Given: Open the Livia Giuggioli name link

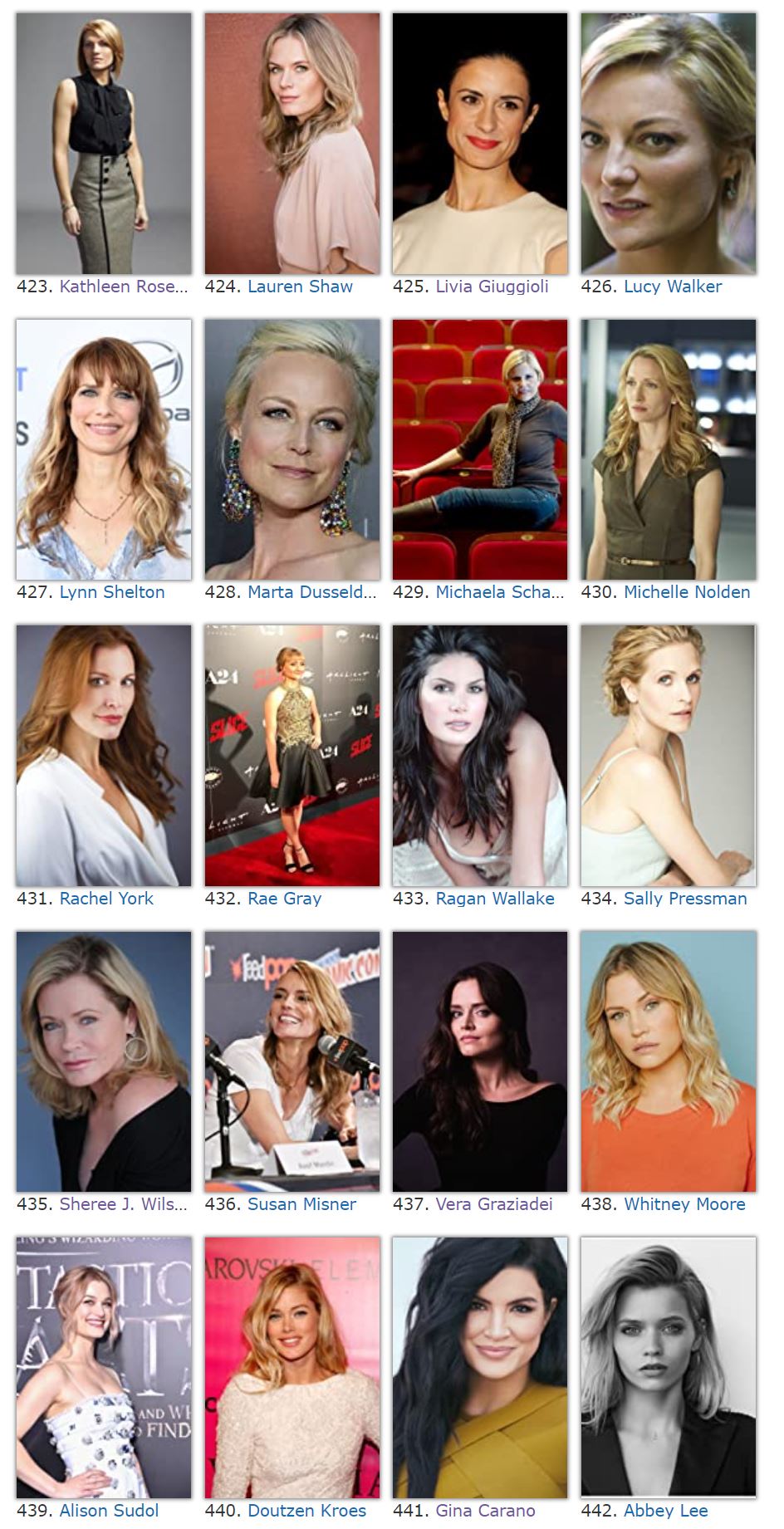Looking at the screenshot, I should tap(492, 287).
